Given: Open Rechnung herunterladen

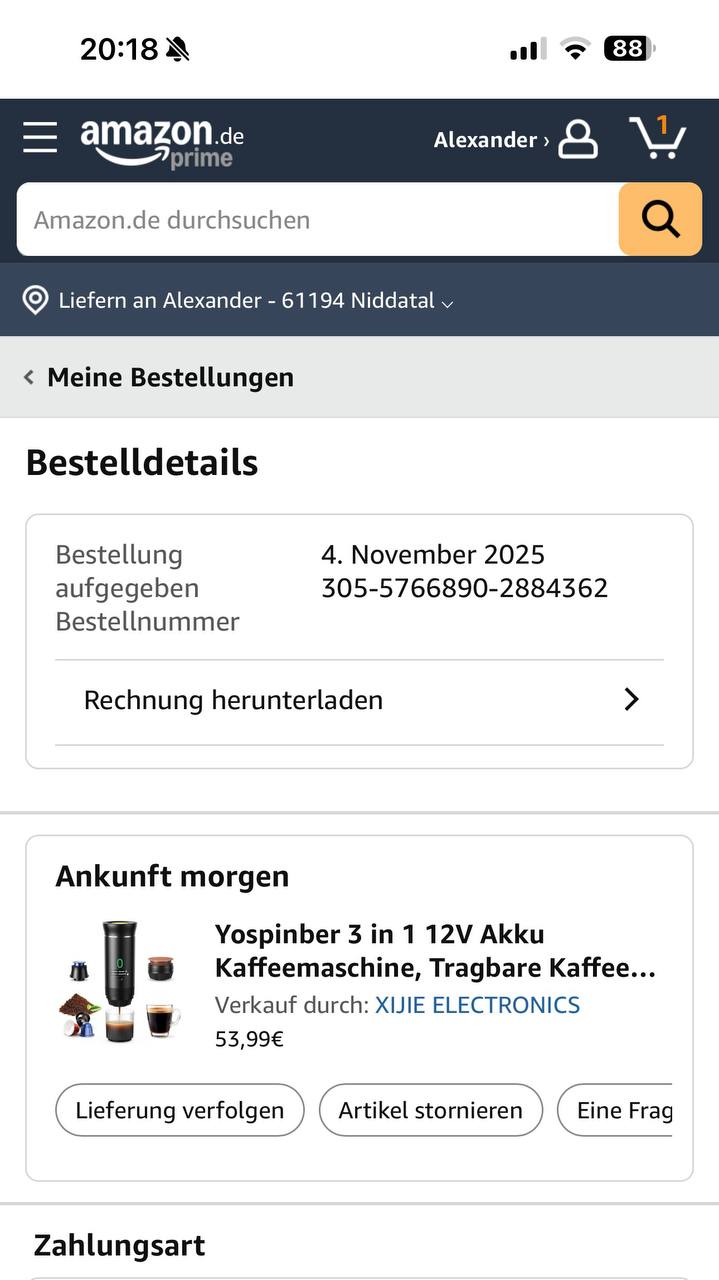Looking at the screenshot, I should 360,700.
